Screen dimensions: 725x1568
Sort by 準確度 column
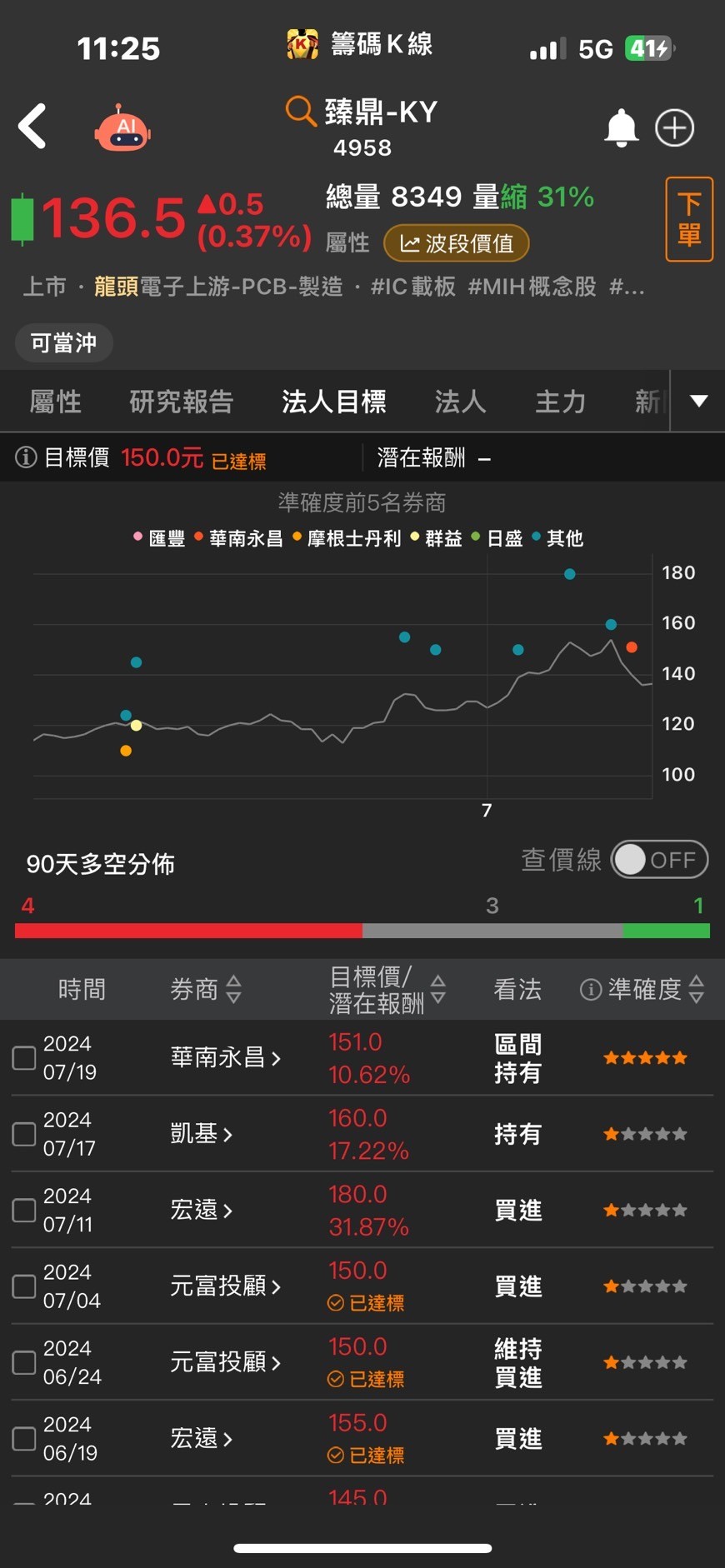[x=697, y=989]
